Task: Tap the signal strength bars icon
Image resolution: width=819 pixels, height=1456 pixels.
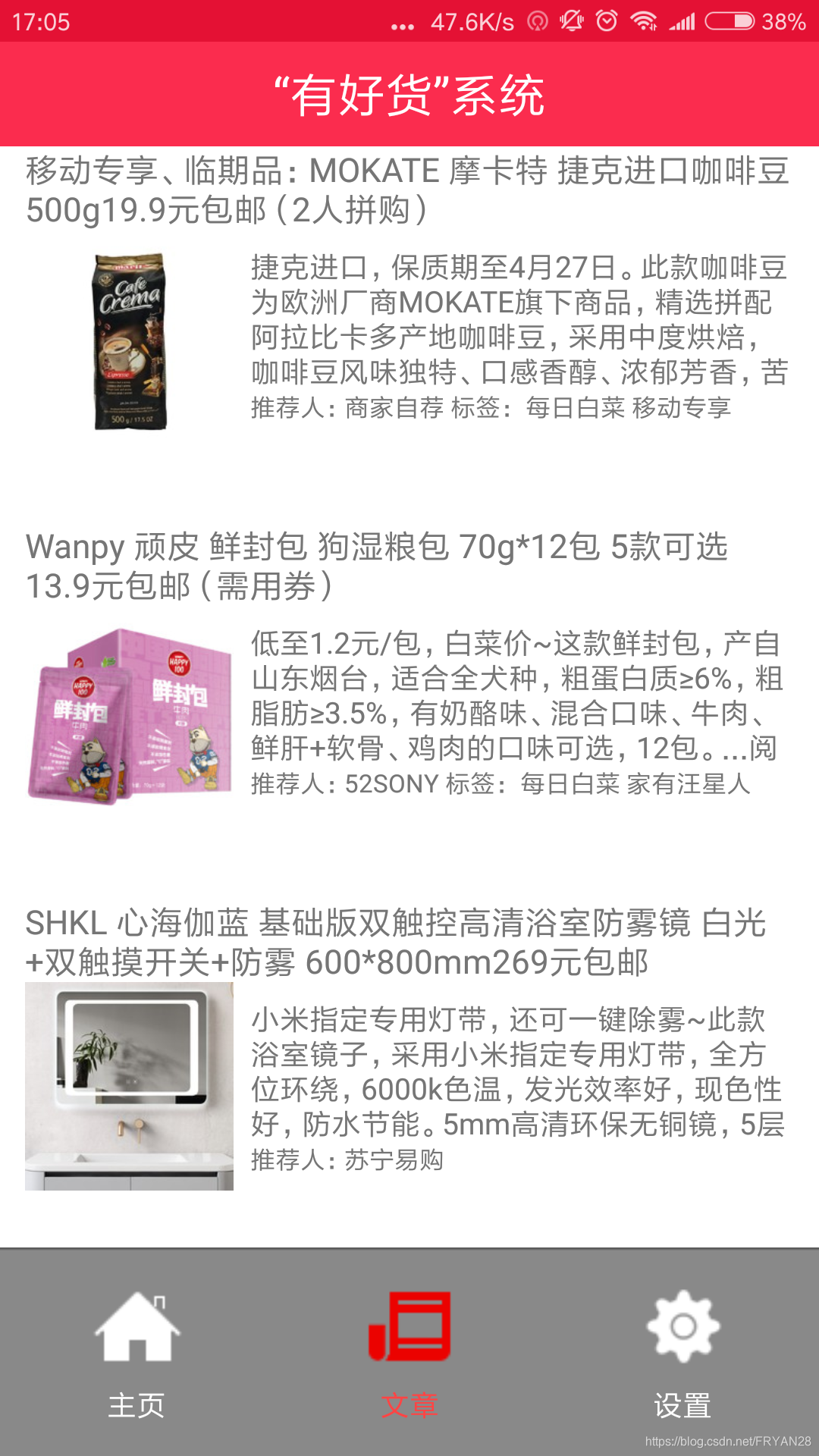Action: point(681,21)
